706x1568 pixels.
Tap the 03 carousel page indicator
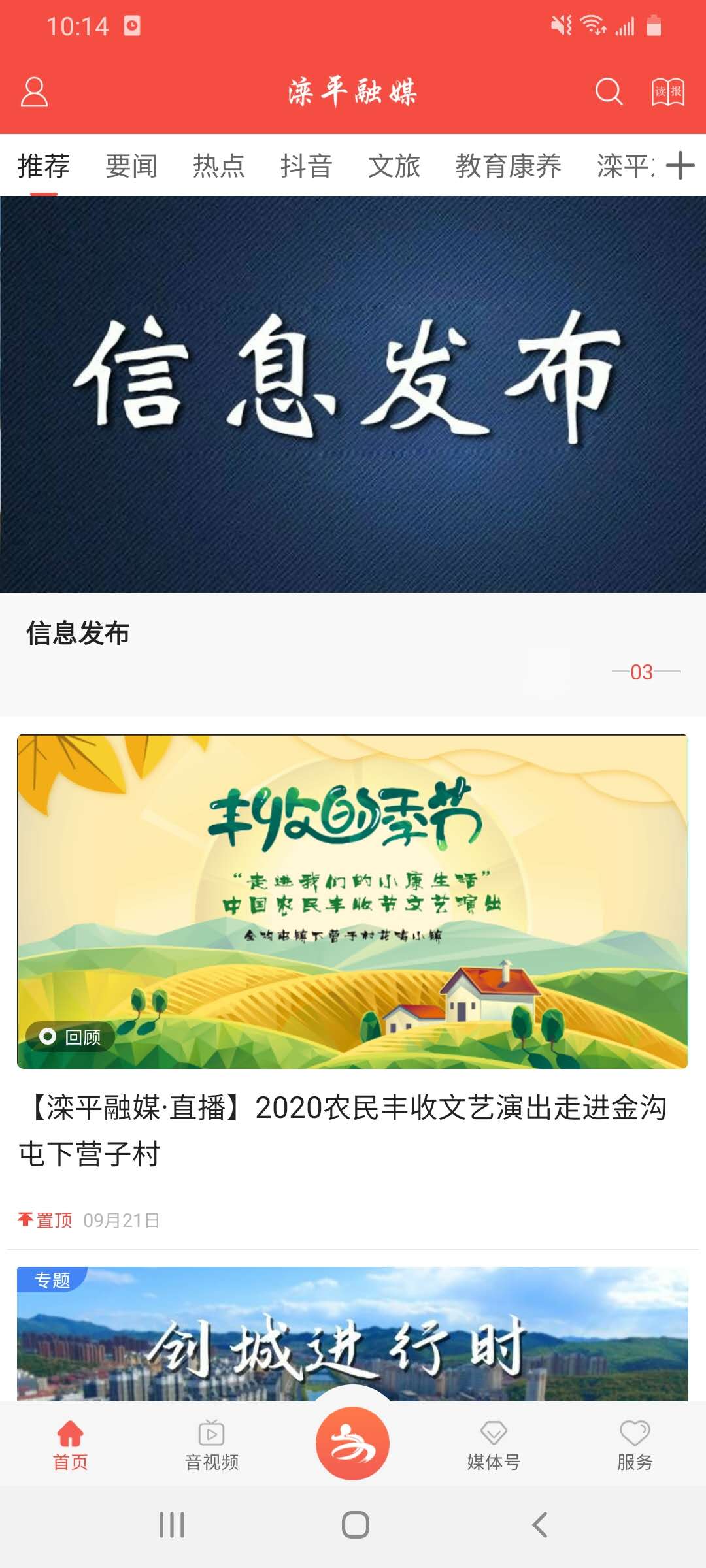tap(641, 673)
